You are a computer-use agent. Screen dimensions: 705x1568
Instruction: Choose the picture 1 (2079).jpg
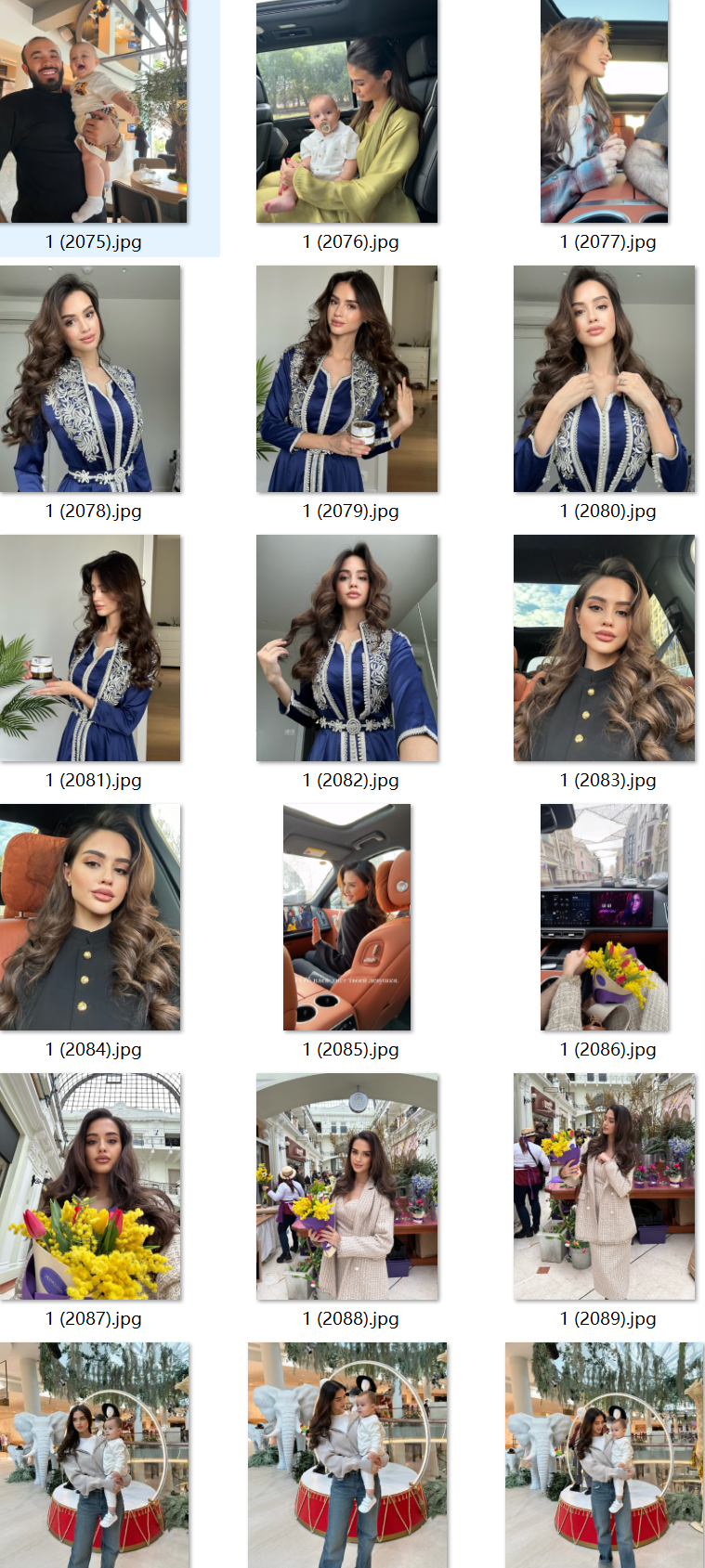346,379
